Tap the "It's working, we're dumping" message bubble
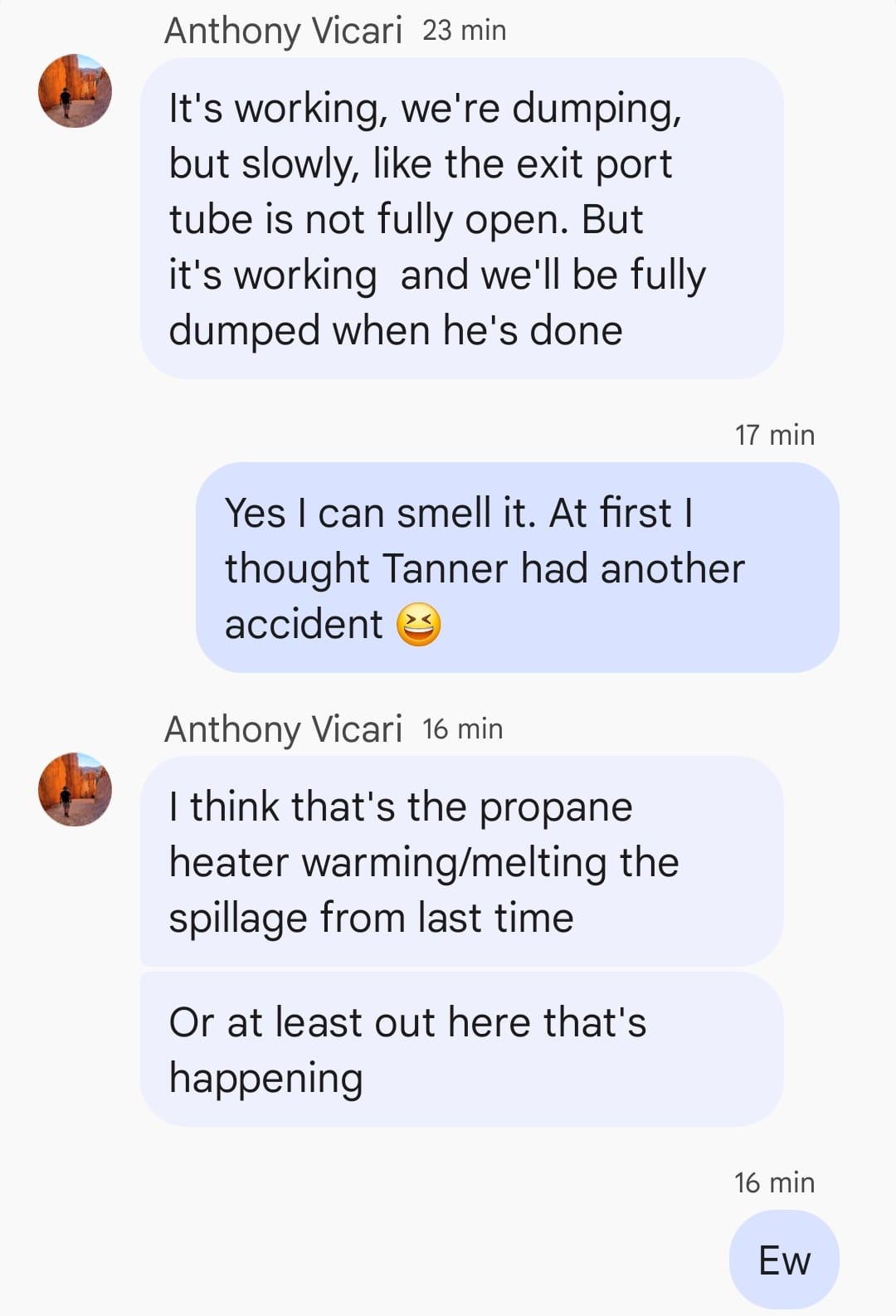 point(461,218)
